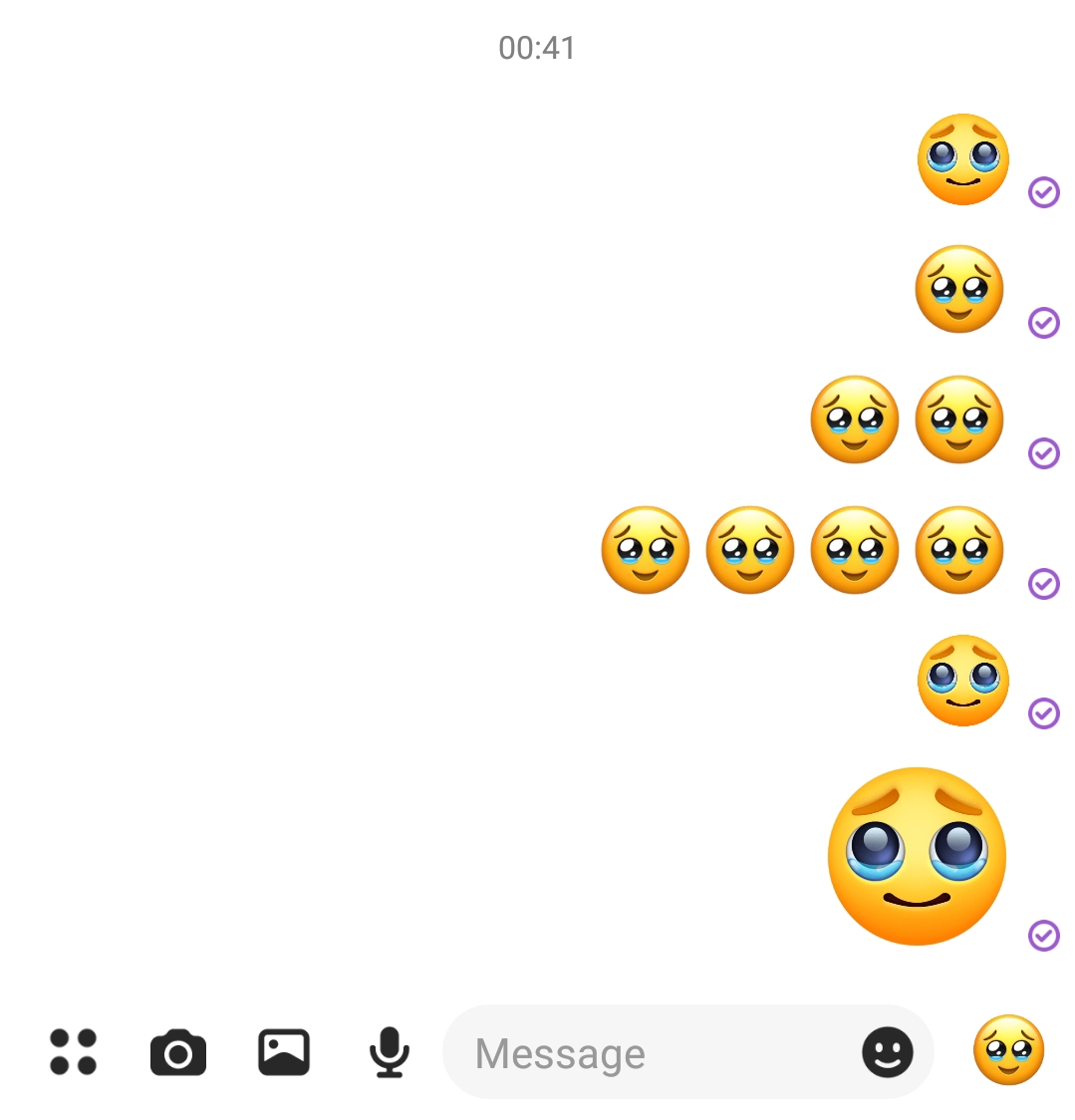Select the first pleading face emoji message
Image resolution: width=1075 pixels, height=1120 pixels.
[962, 157]
